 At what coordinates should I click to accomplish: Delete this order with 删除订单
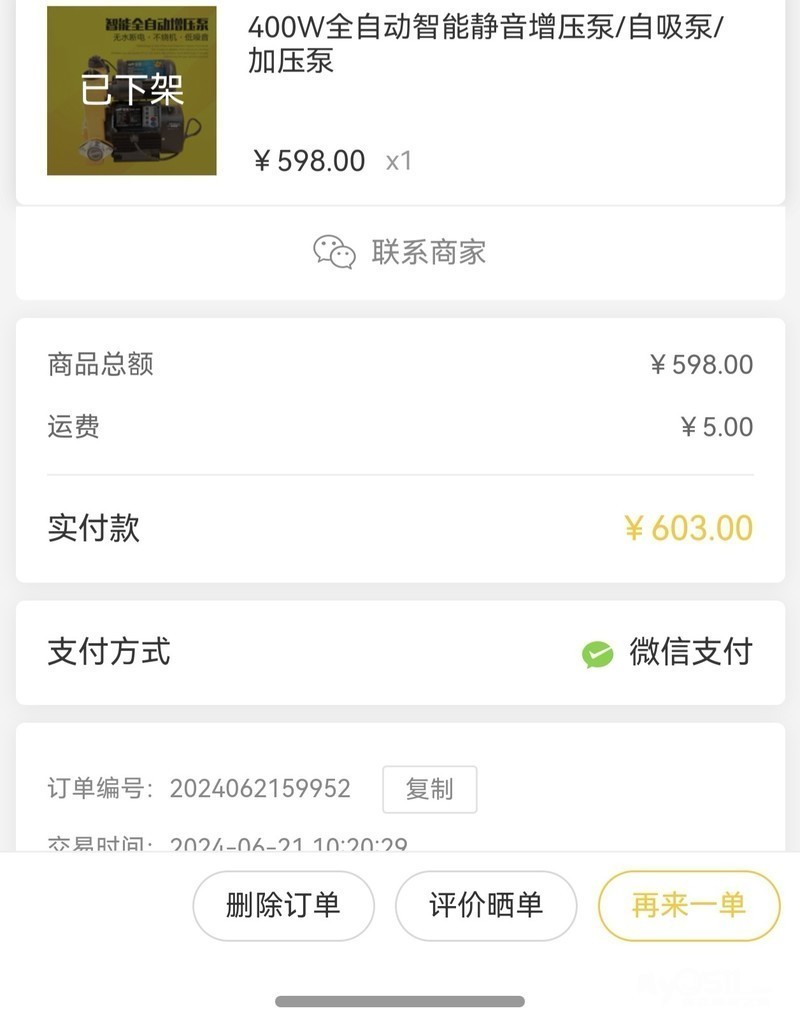283,905
